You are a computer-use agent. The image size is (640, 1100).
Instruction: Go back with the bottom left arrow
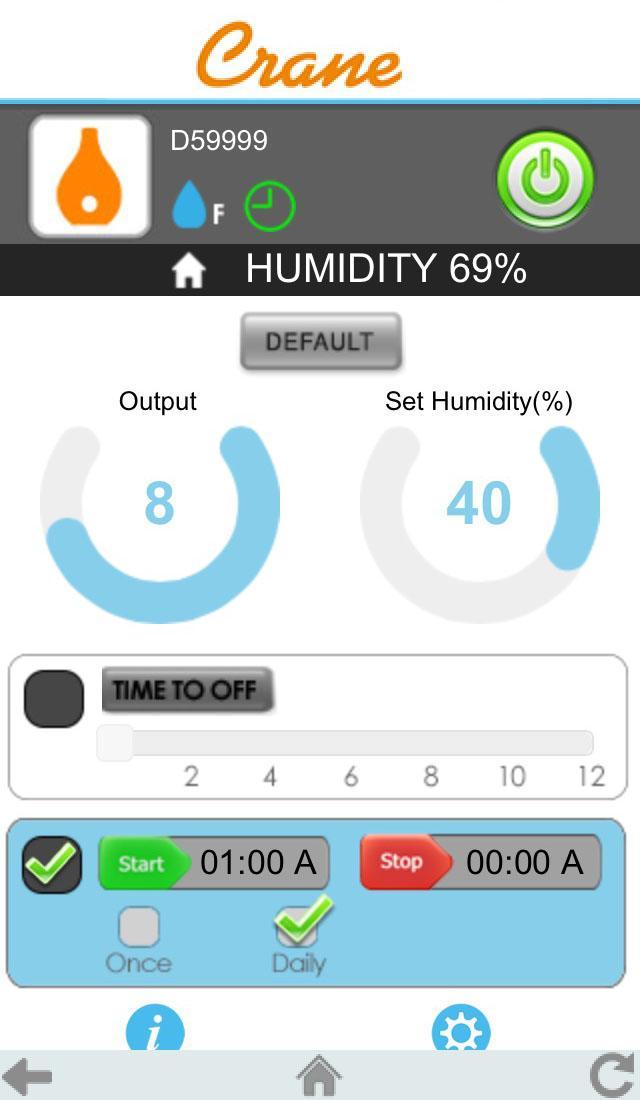(28, 1076)
